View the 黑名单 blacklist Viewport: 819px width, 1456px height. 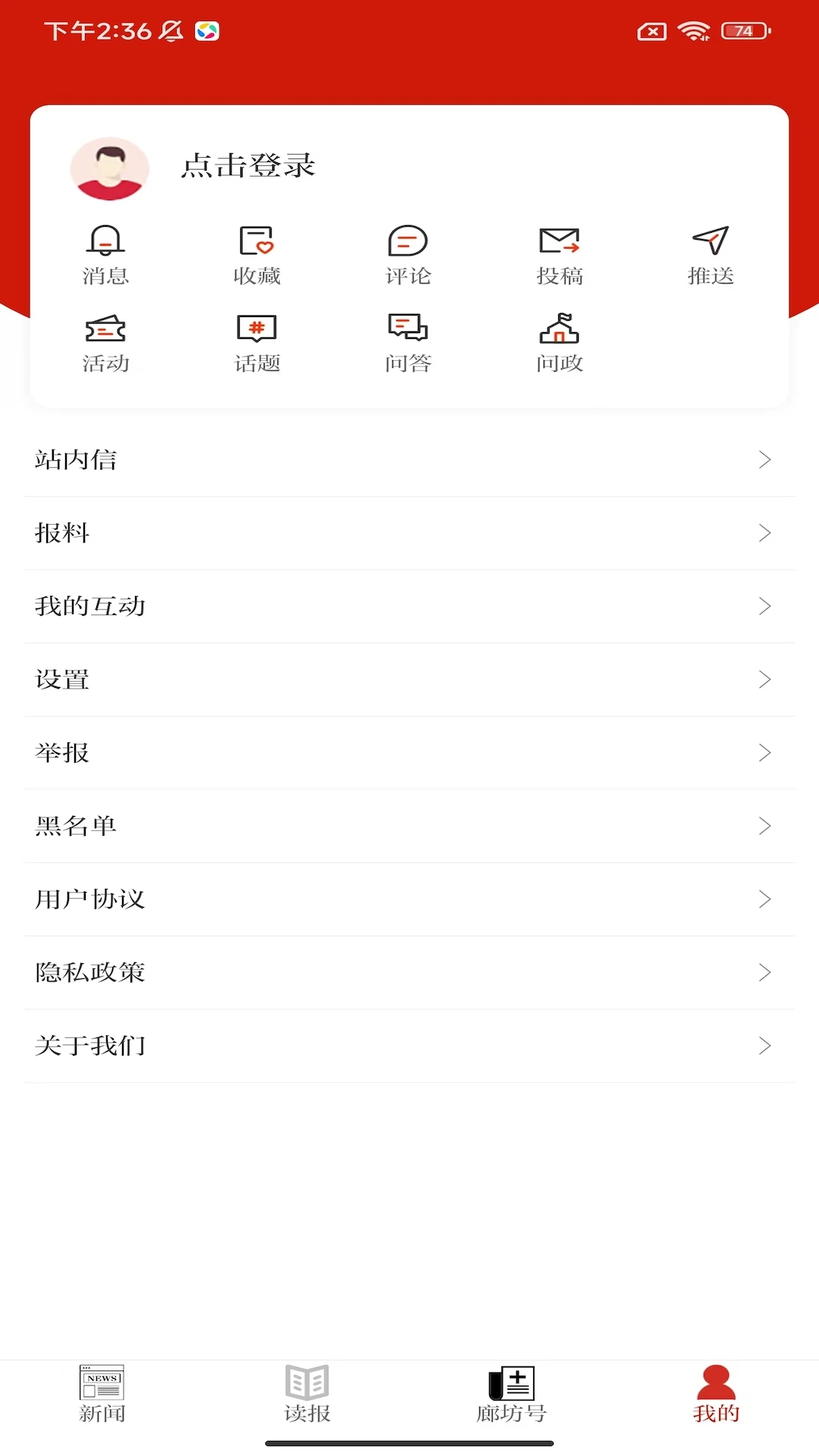click(x=409, y=826)
